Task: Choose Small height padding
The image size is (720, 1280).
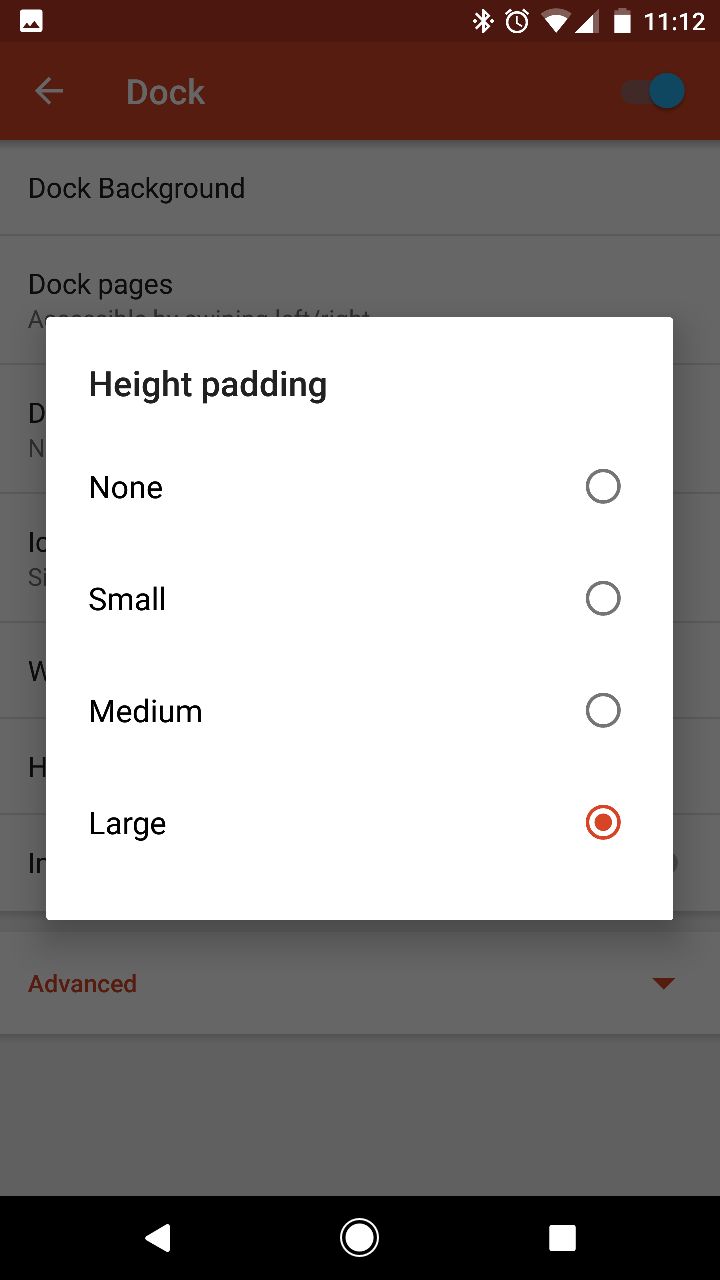Action: (x=359, y=599)
